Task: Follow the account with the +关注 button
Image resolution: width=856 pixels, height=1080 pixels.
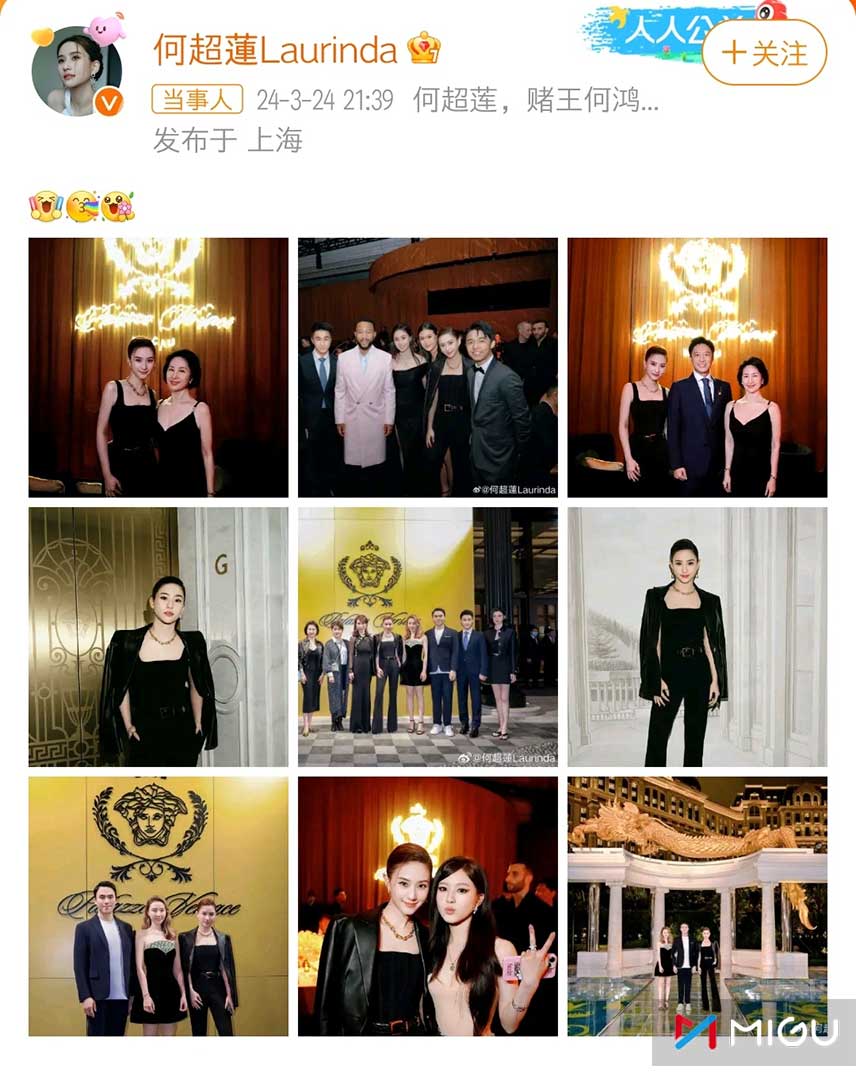Action: [x=765, y=53]
